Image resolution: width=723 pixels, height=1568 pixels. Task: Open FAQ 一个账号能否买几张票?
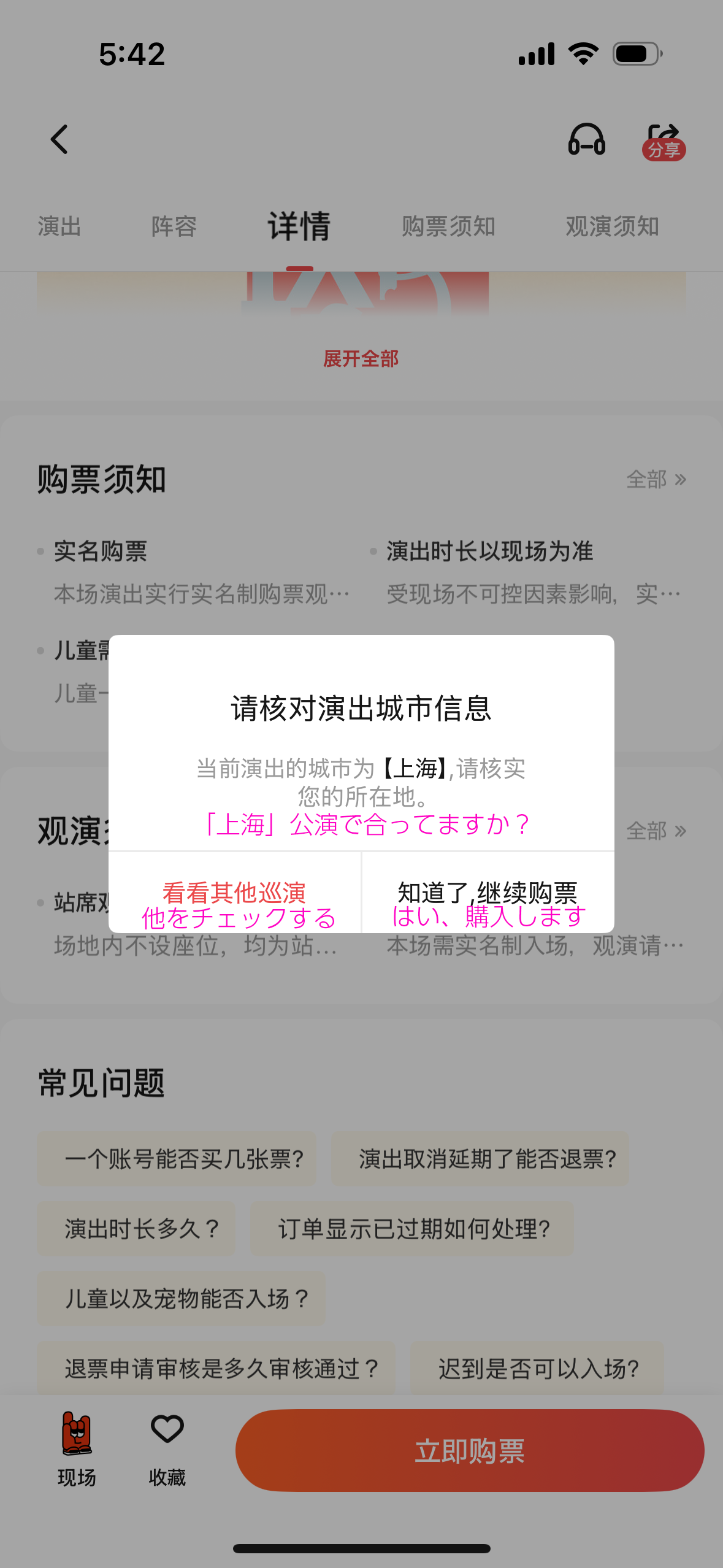(177, 1159)
